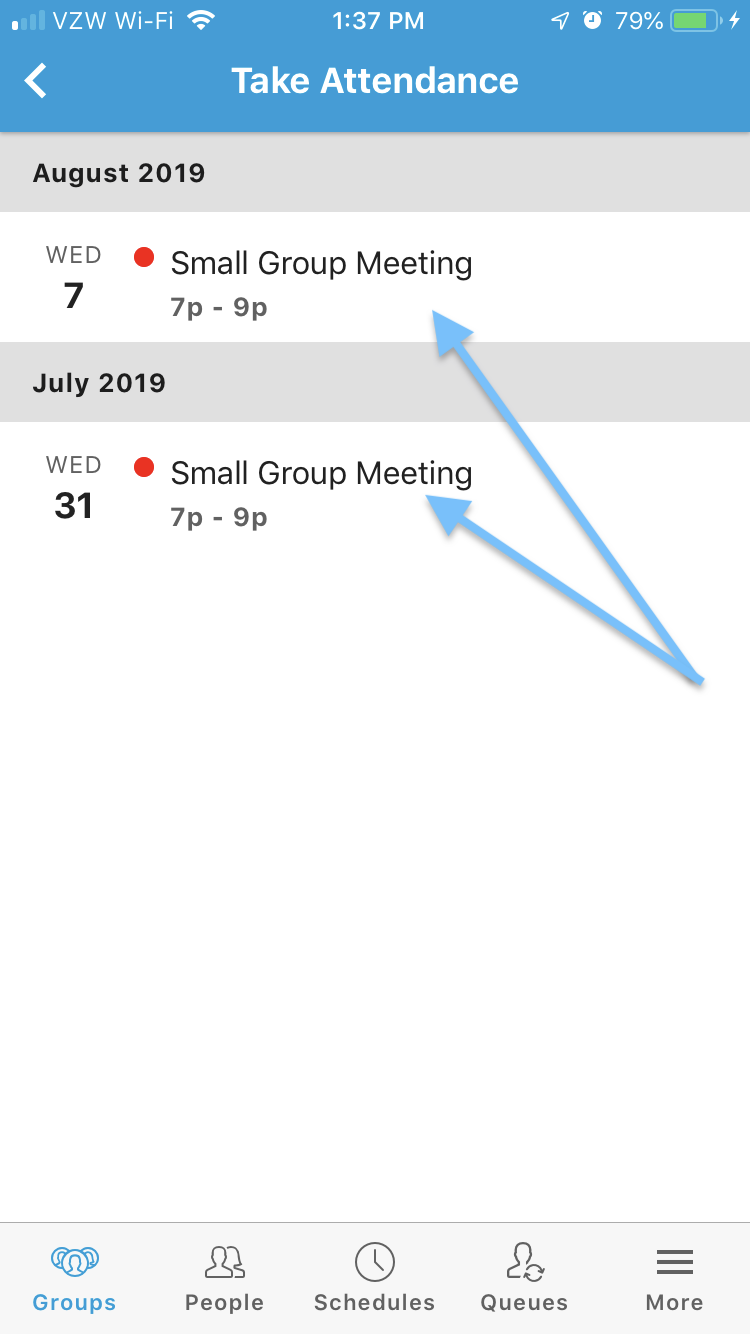Tap the location services arrow in status bar

coord(560,19)
